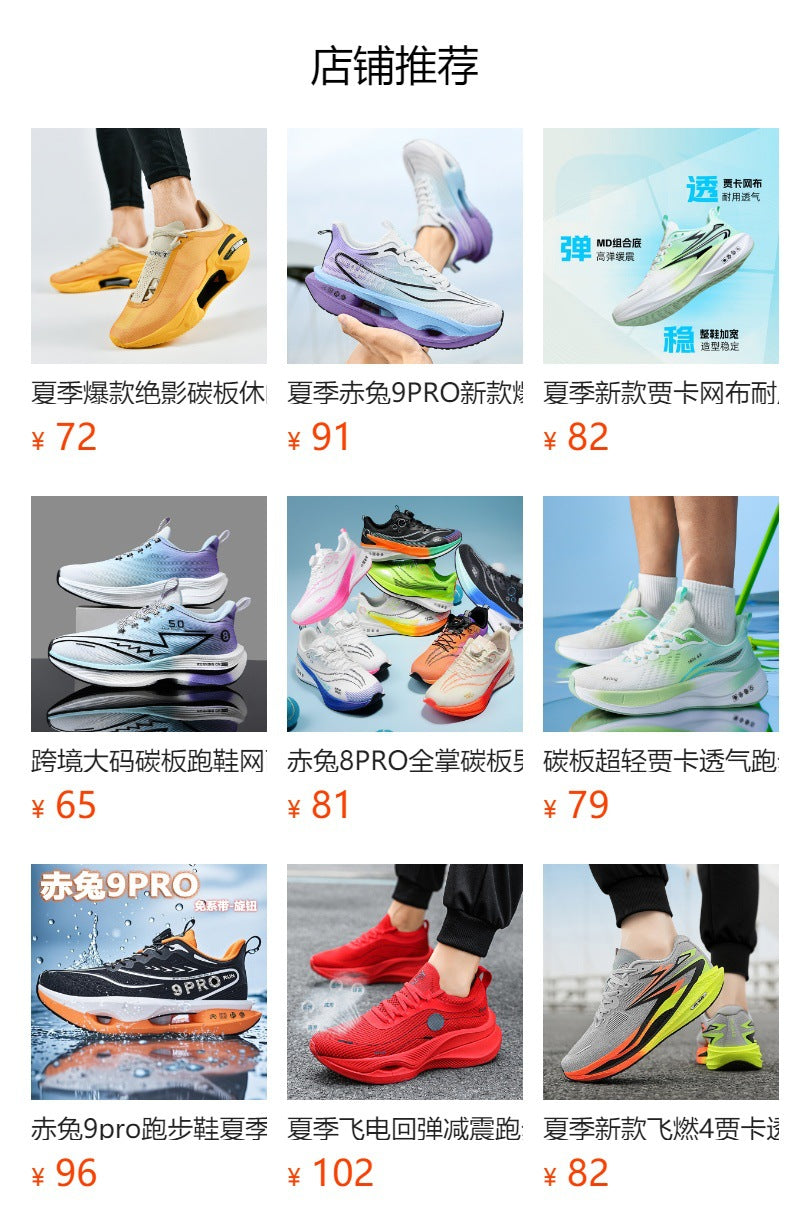Click the 夏季爆款绝影碳板休闲 title link
The width and height of the screenshot is (790, 1232).
click(147, 392)
